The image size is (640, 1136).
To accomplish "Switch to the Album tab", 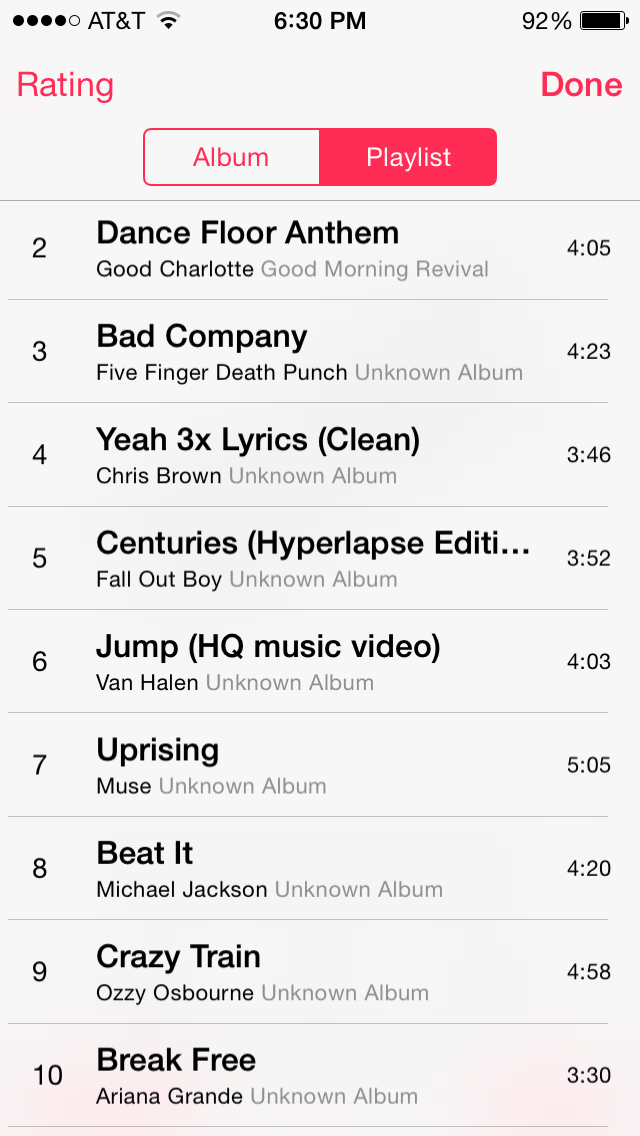I will coord(231,157).
